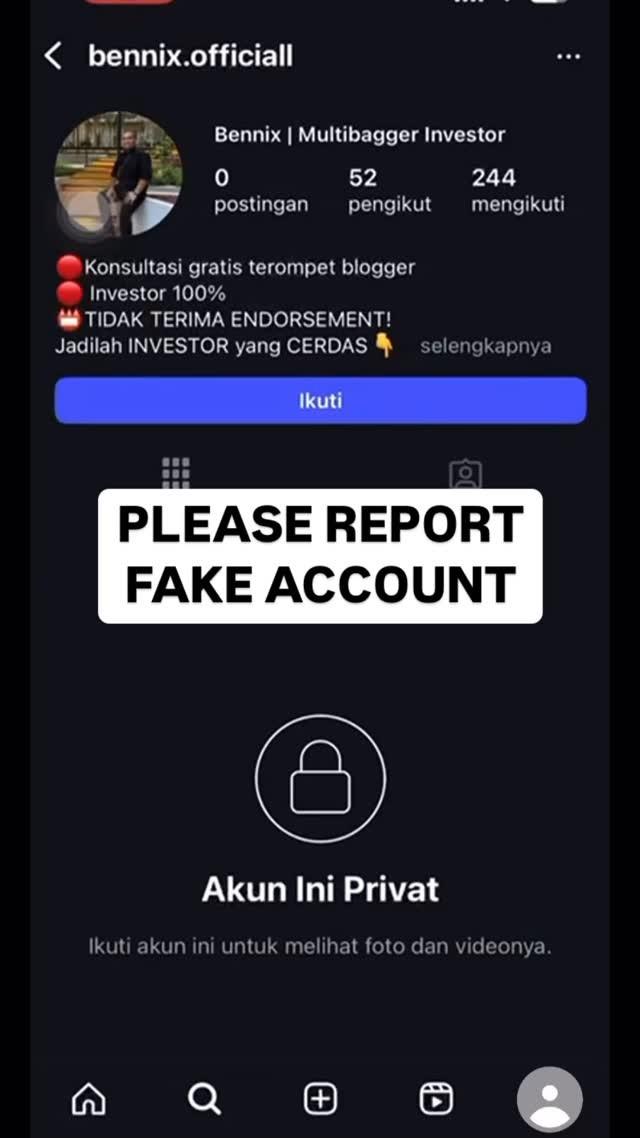Open the Search and explore tab

pos(204,1099)
